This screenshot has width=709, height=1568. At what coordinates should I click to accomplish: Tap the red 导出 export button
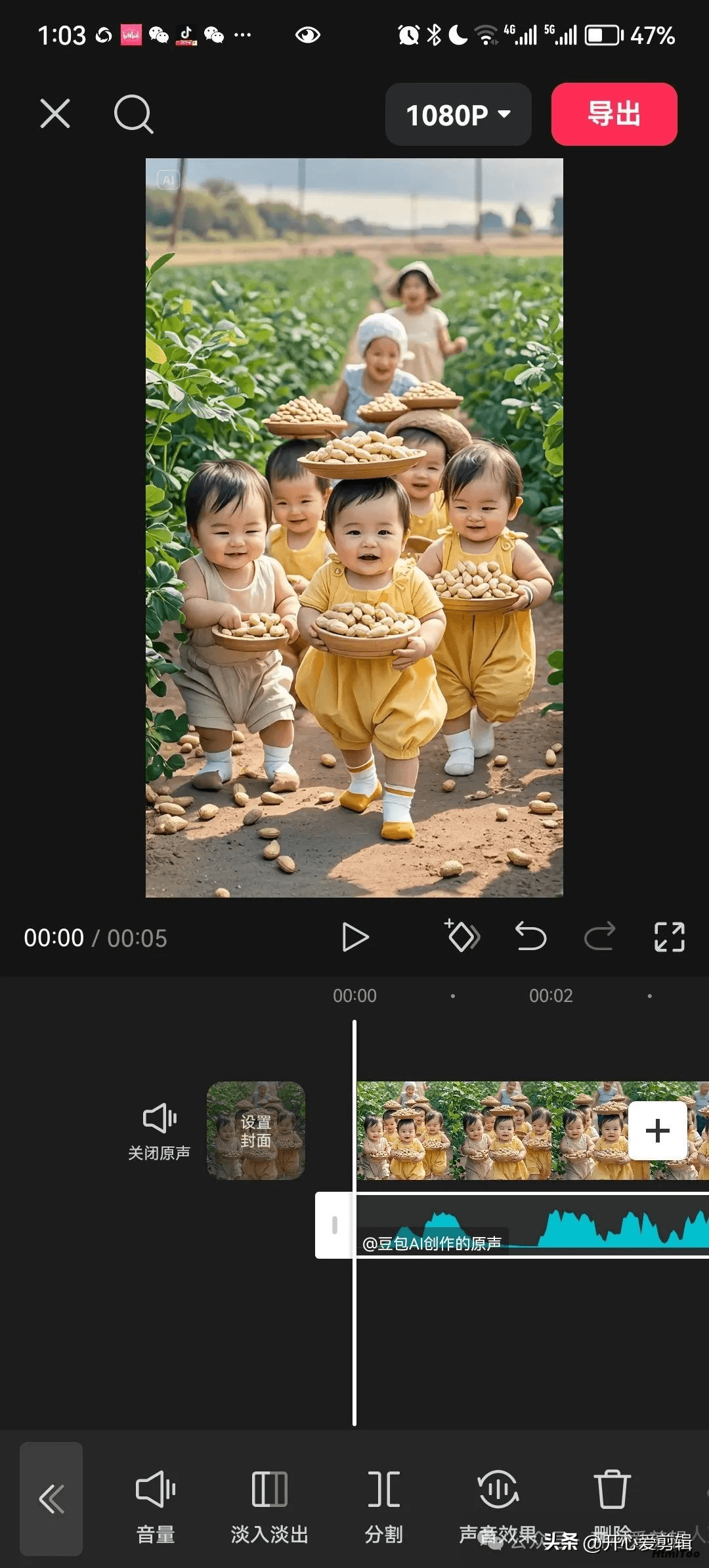tap(614, 114)
